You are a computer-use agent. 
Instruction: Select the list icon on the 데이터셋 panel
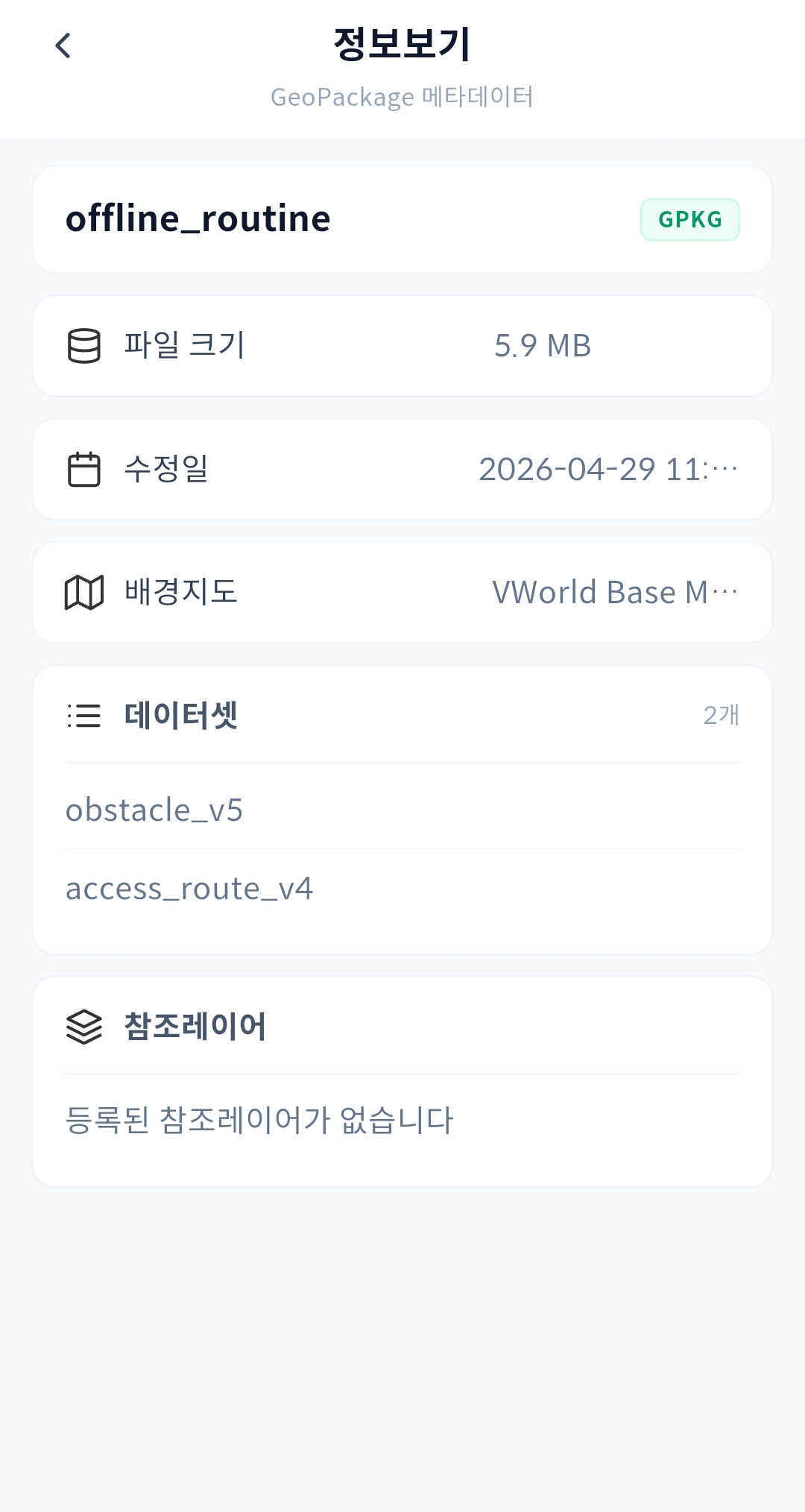point(84,715)
